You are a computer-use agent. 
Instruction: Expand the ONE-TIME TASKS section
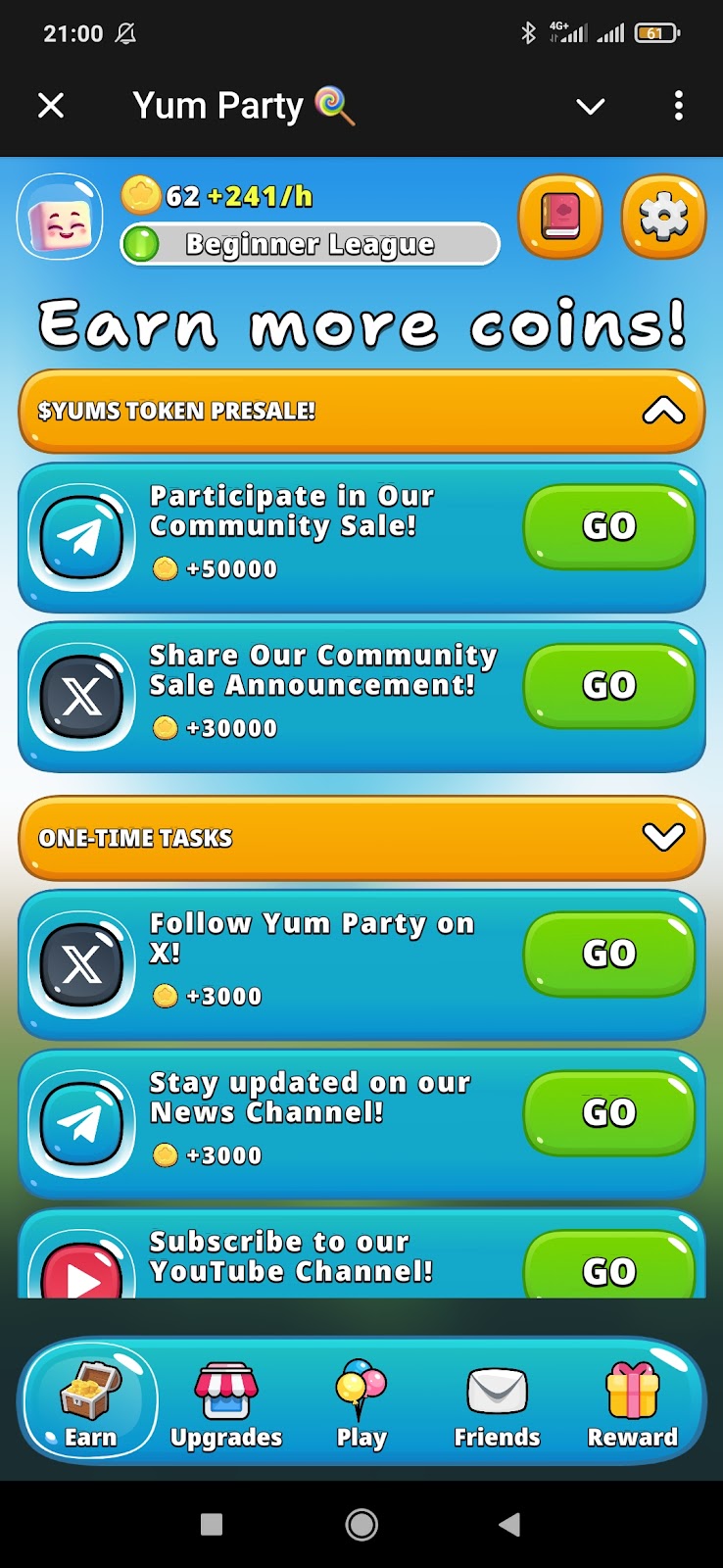coord(662,838)
